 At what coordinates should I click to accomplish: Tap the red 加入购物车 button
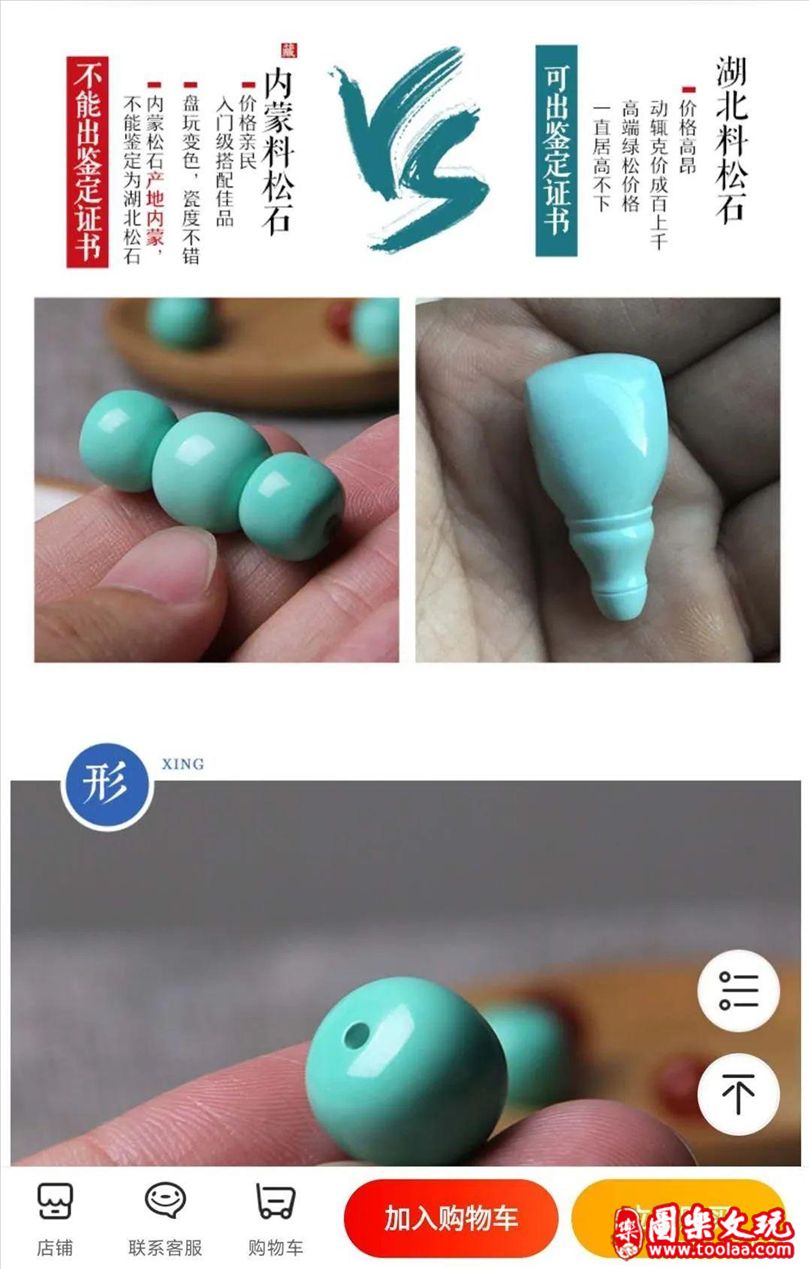[451, 1218]
